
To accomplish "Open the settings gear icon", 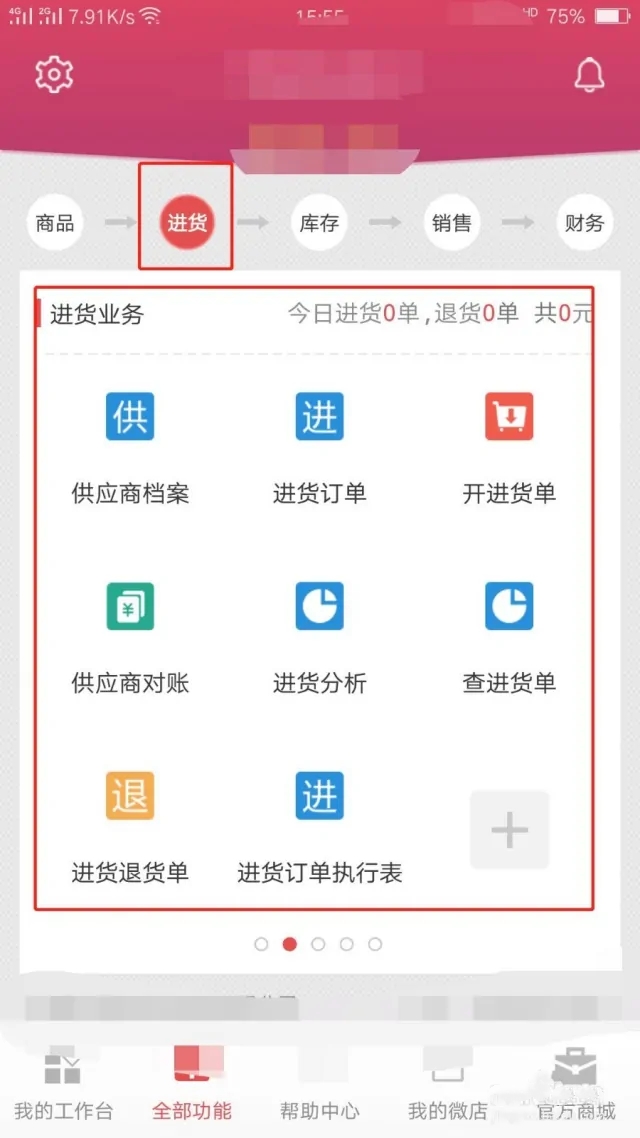I will tap(54, 74).
